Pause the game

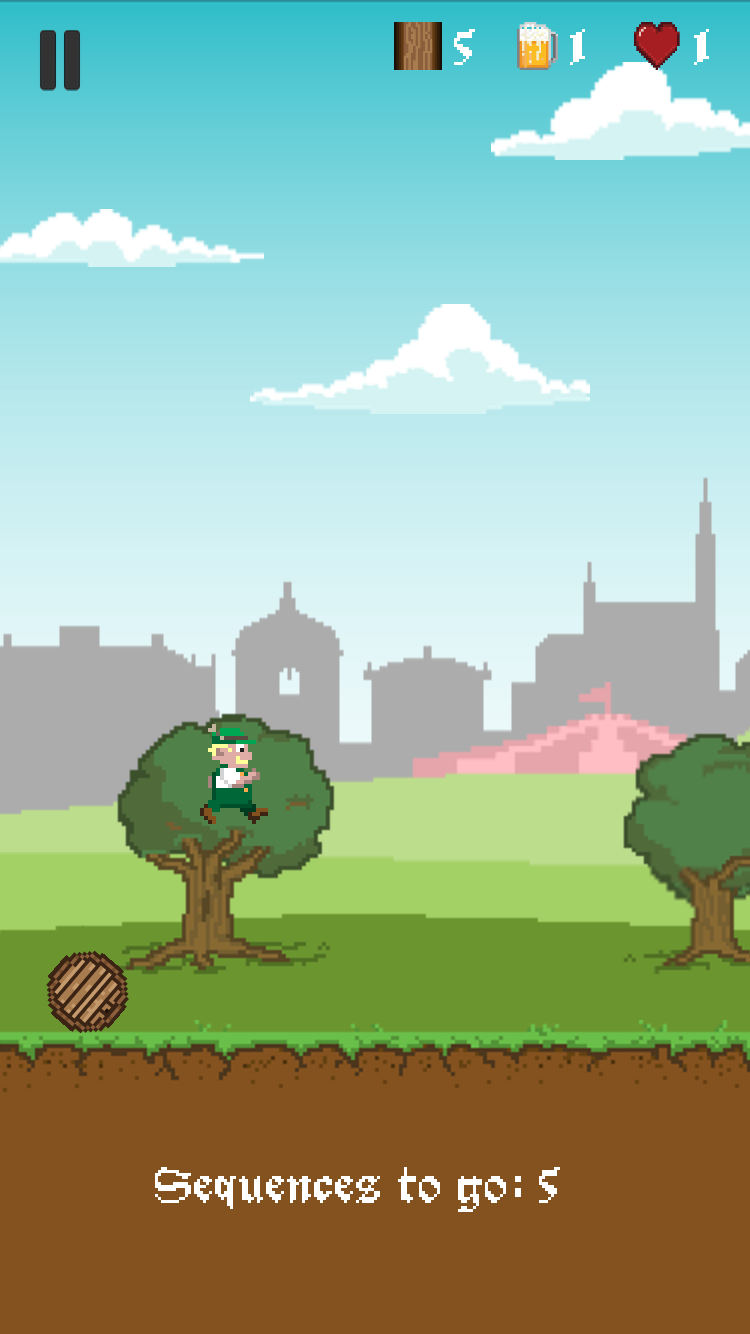tap(60, 60)
